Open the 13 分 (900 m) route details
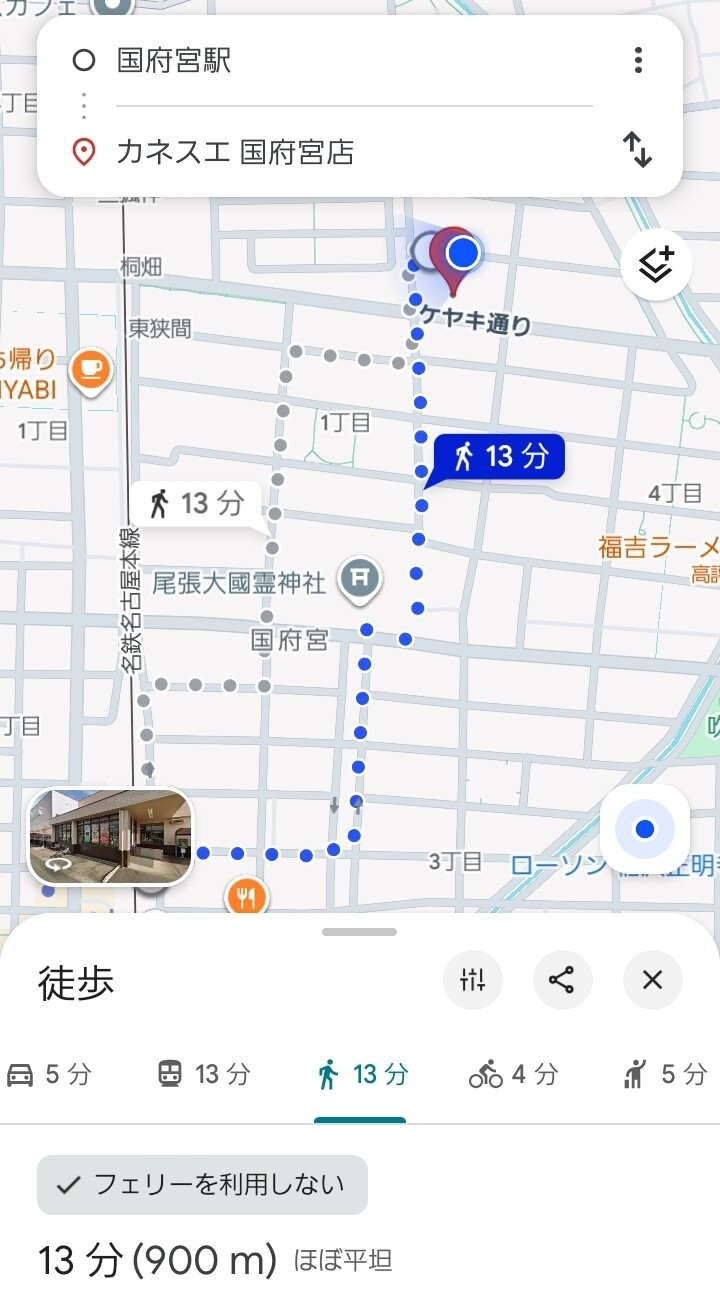Image resolution: width=720 pixels, height=1292 pixels. pos(157,1261)
